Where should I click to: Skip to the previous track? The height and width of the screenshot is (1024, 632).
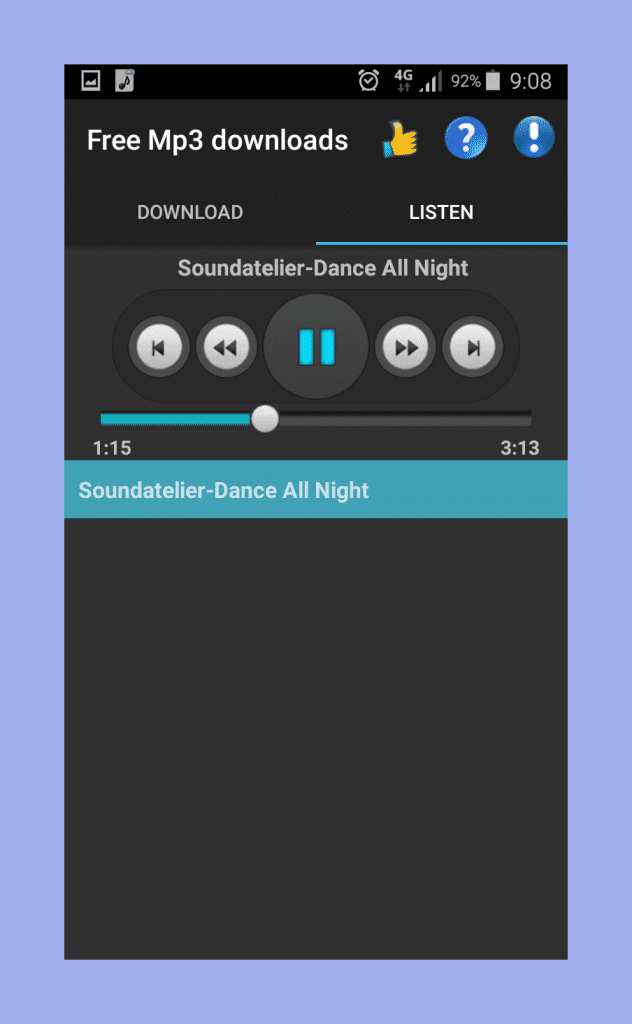click(159, 347)
